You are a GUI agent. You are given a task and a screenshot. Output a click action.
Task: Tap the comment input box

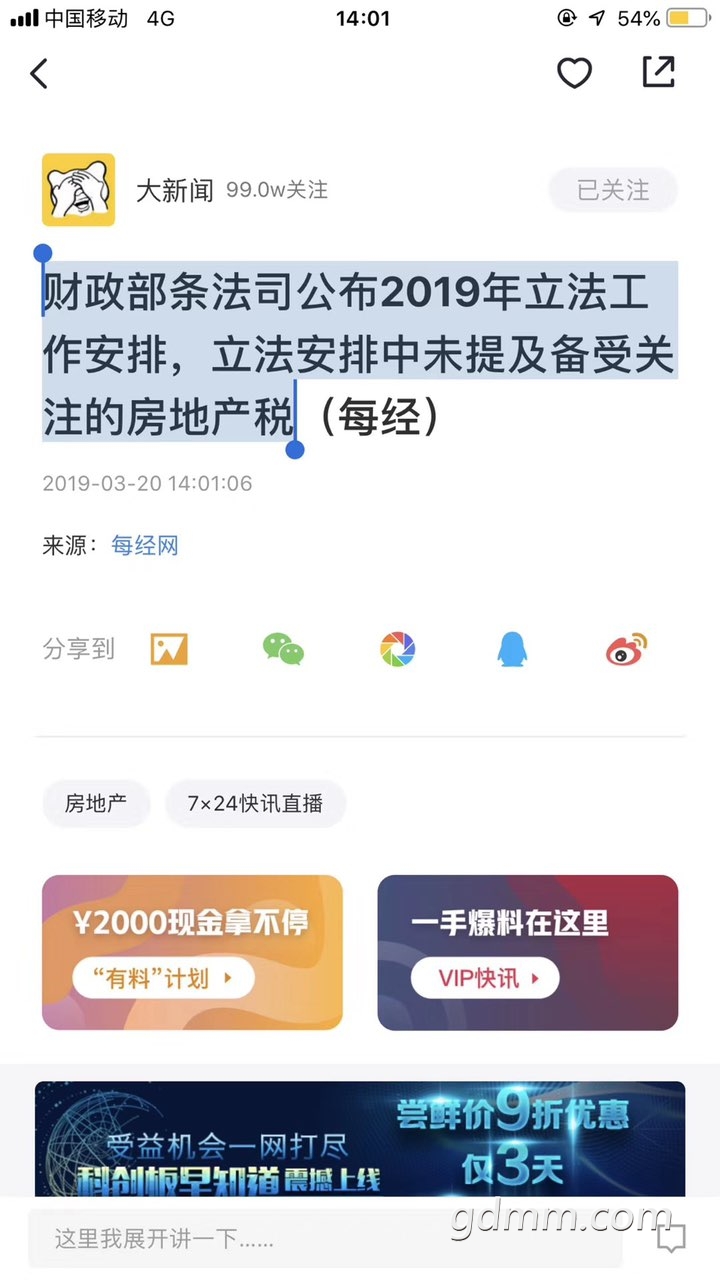(325, 1239)
